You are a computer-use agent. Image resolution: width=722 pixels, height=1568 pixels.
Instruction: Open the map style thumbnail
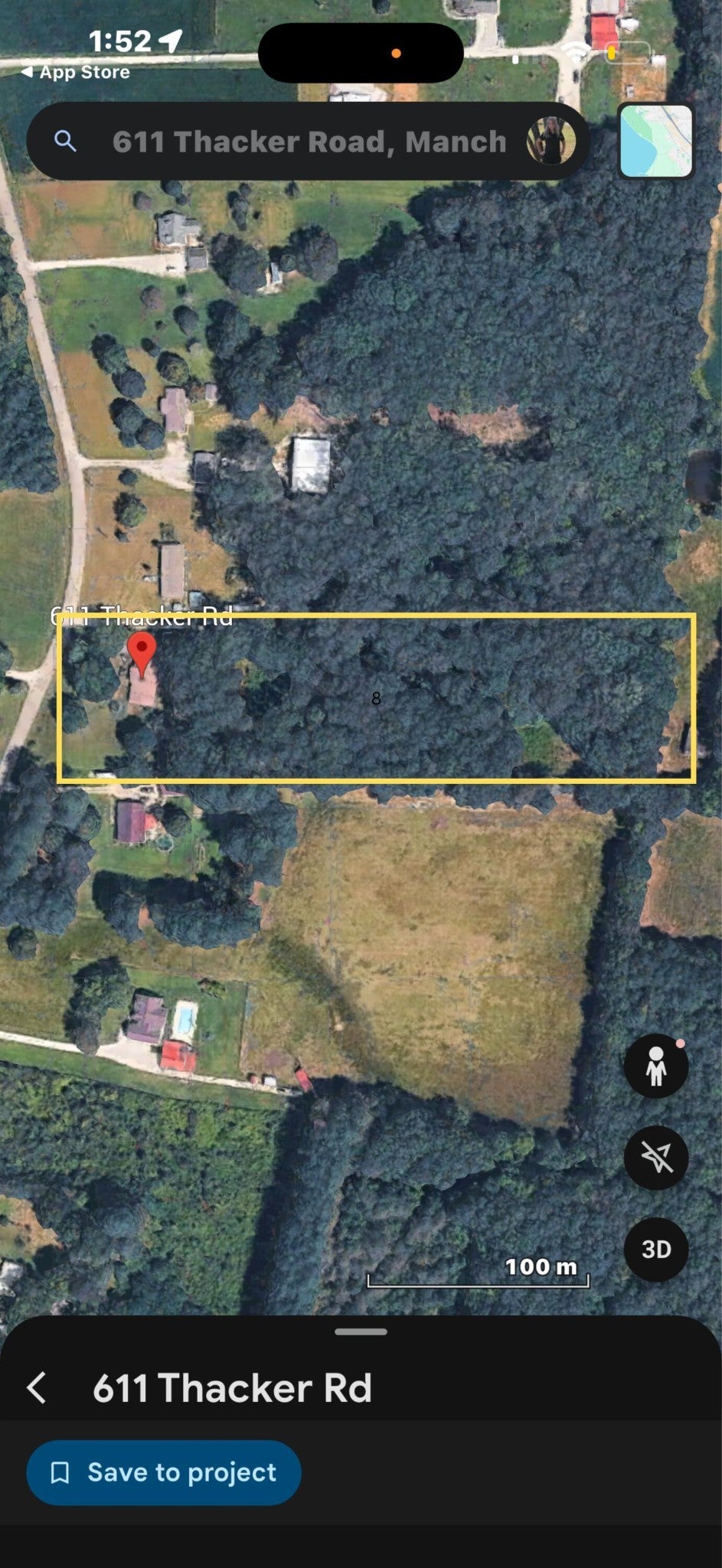(655, 141)
